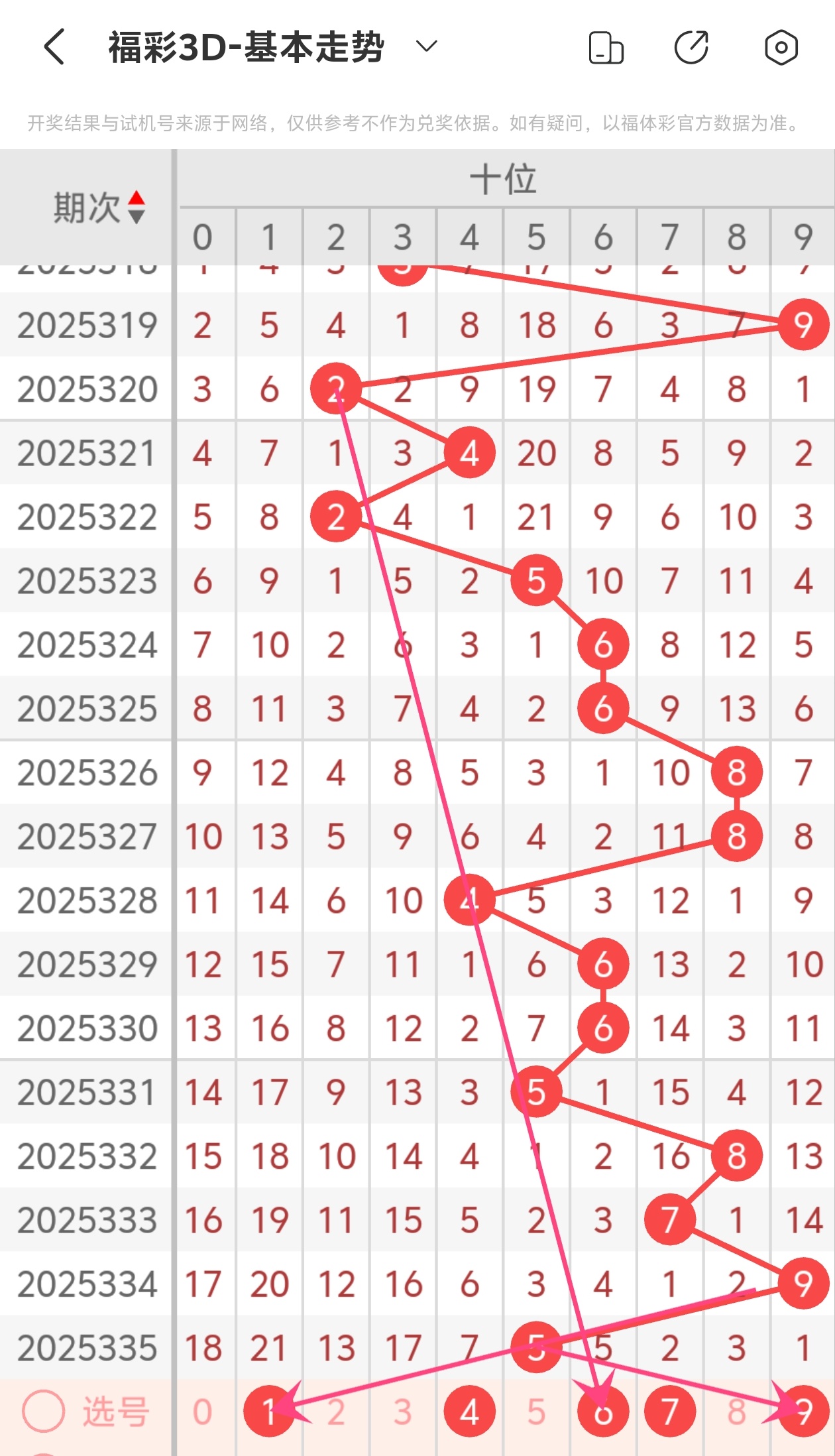Deselect number 7 in the 选号 row
Viewport: 835px width, 1456px height.
click(x=670, y=1412)
